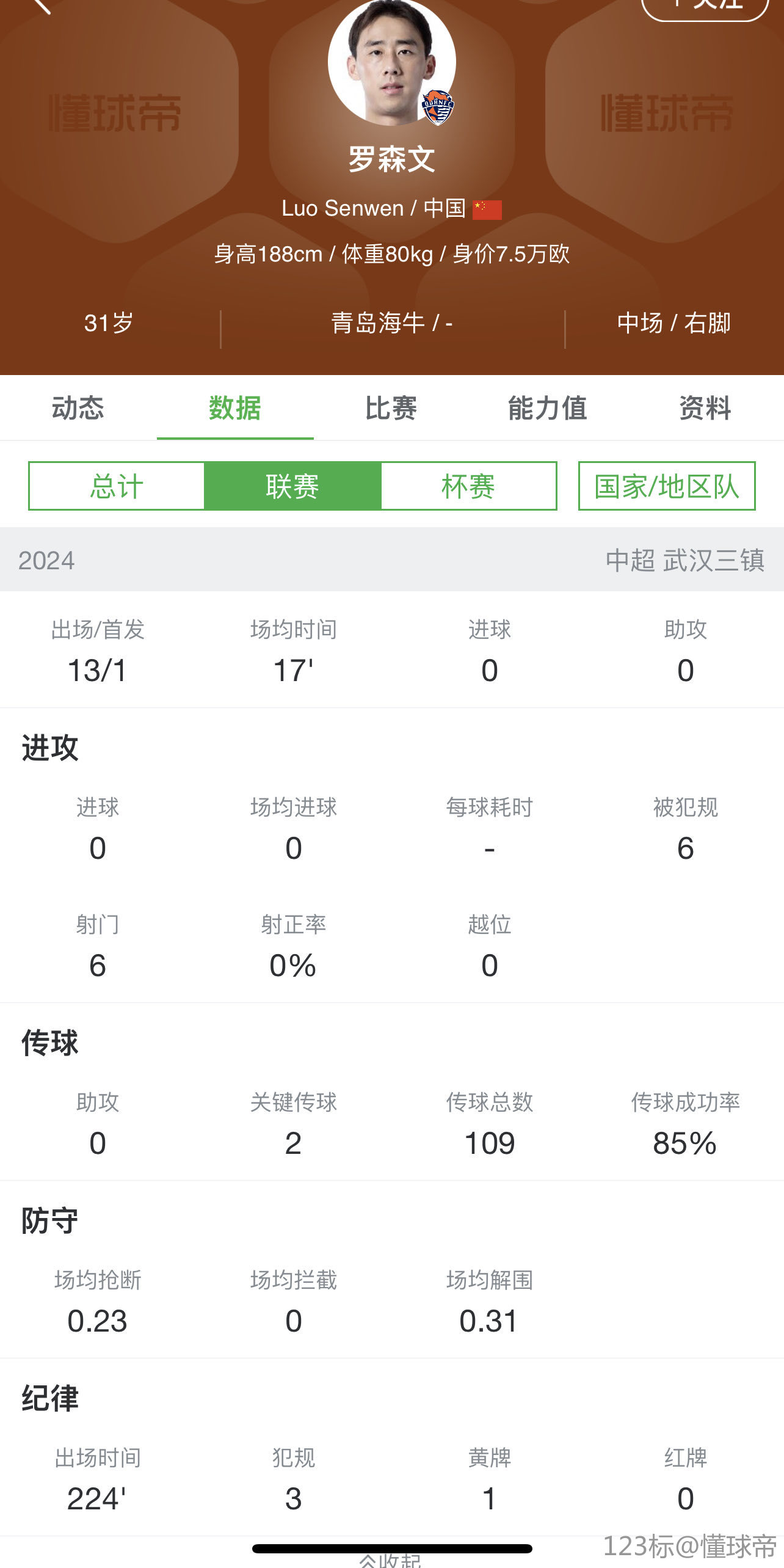Viewport: 784px width, 1568px height.
Task: Show 总计 statistics
Action: pyautogui.click(x=117, y=486)
